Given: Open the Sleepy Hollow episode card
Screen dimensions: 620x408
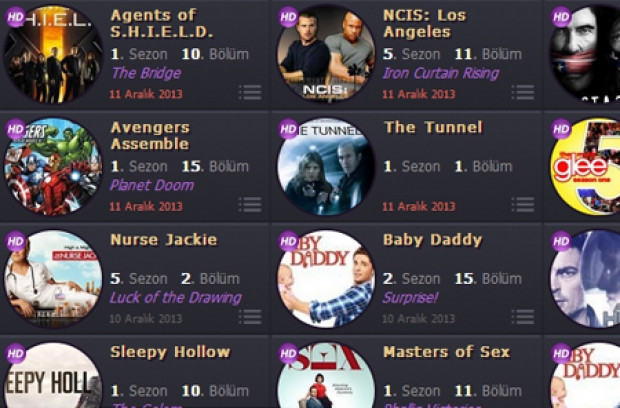Looking at the screenshot, I should pyautogui.click(x=169, y=353).
